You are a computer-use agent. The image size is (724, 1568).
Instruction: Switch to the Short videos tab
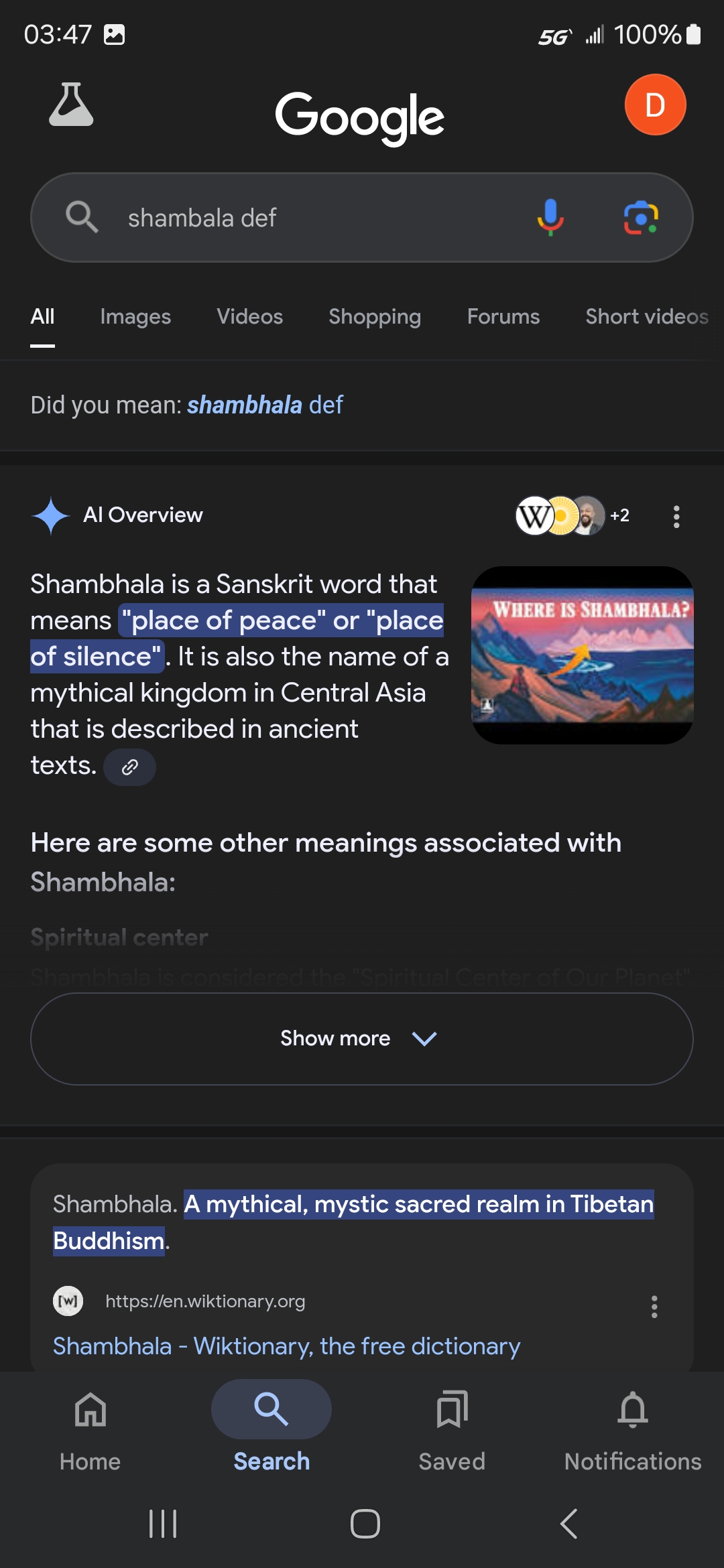click(646, 317)
